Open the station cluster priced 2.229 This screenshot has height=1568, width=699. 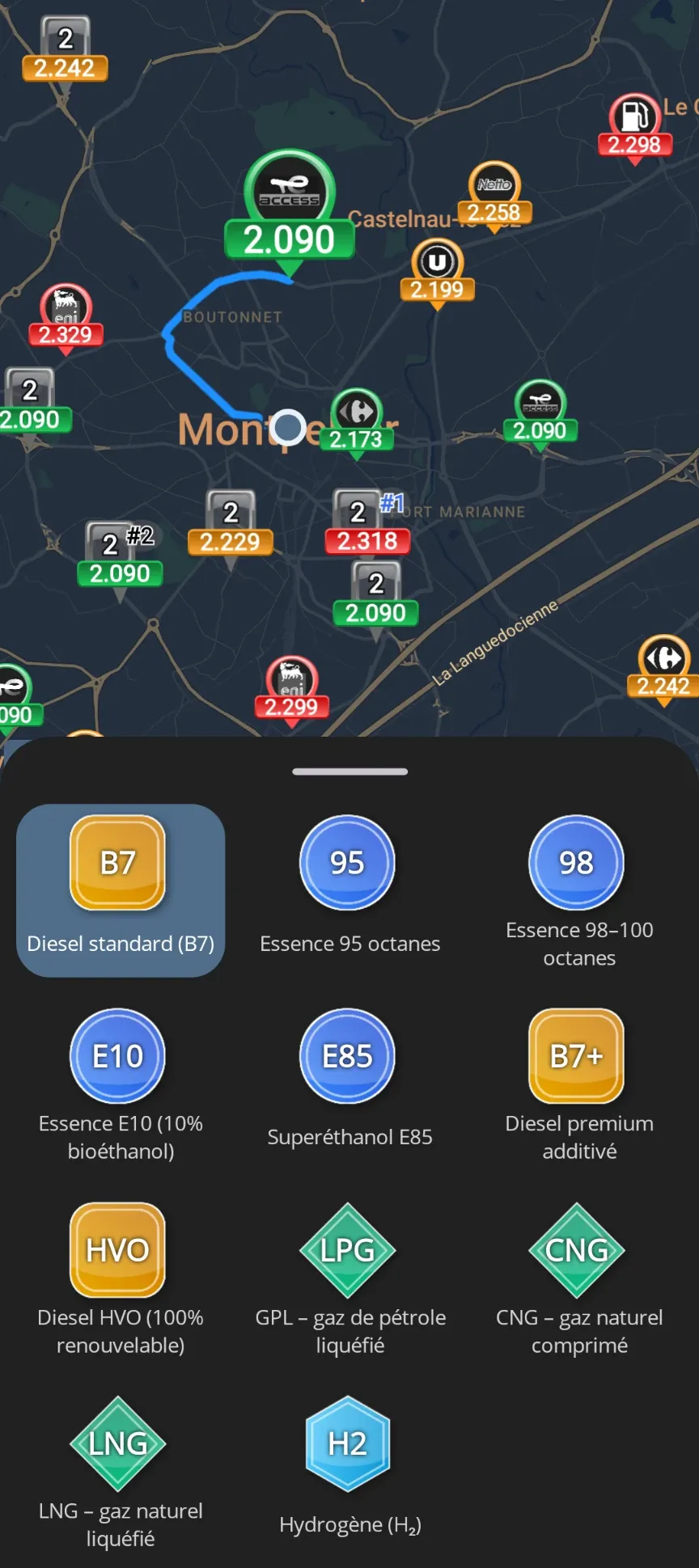(x=231, y=526)
